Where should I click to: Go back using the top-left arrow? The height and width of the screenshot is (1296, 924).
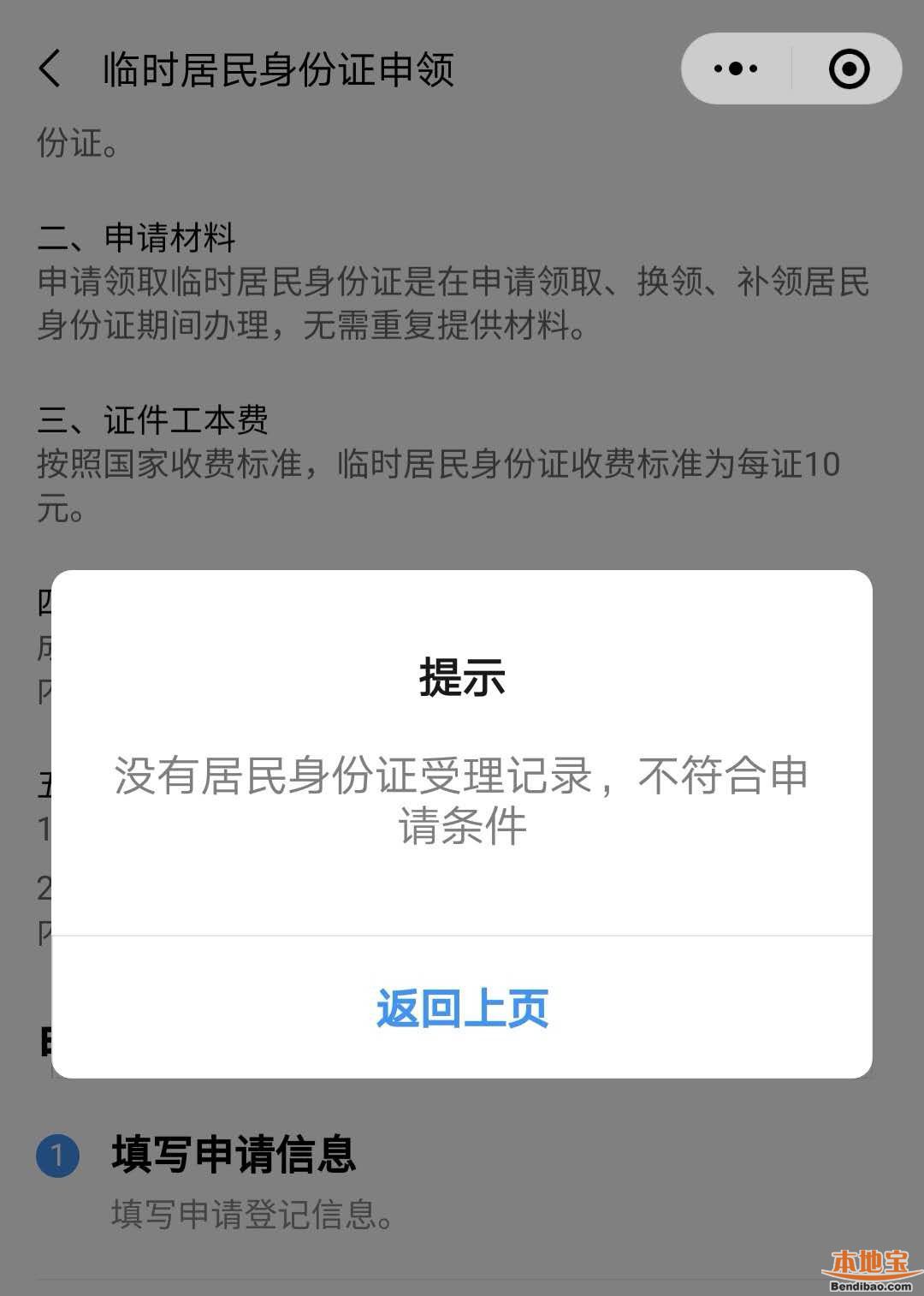pyautogui.click(x=50, y=68)
